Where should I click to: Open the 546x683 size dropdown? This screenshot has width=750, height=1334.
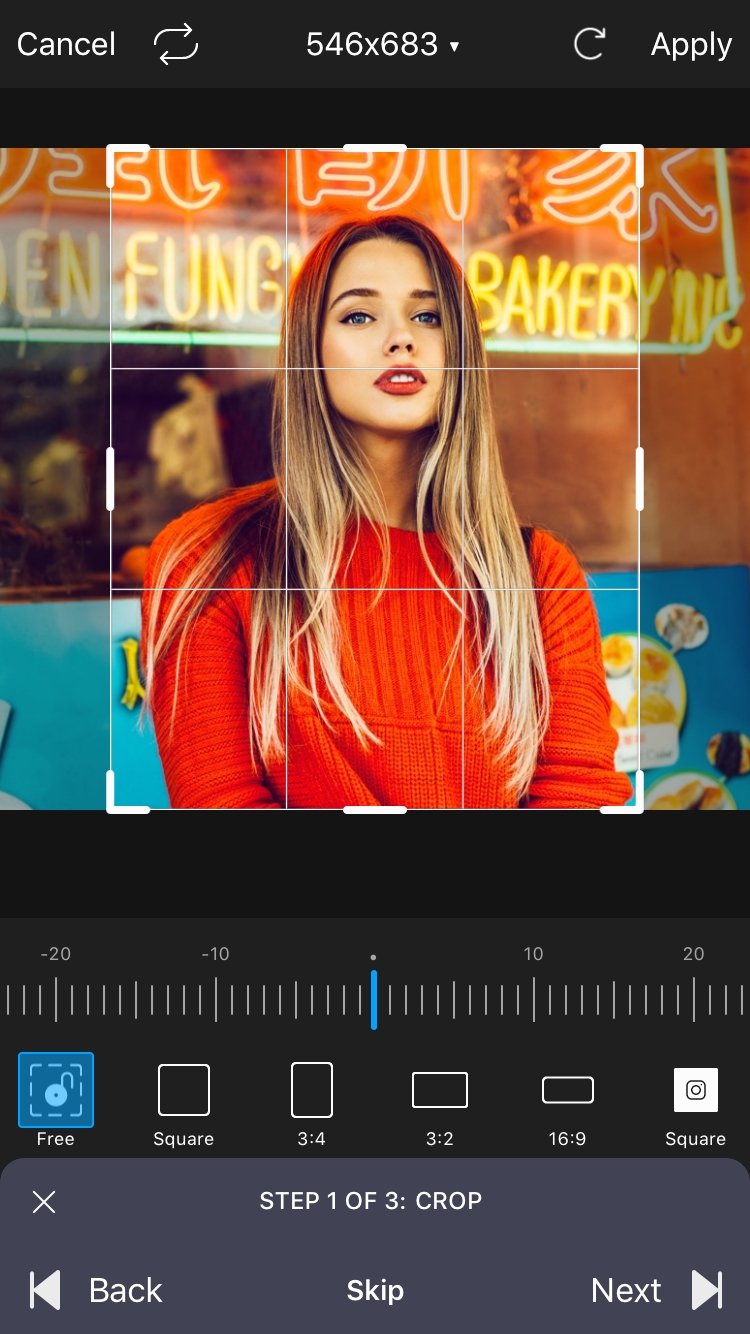[382, 45]
